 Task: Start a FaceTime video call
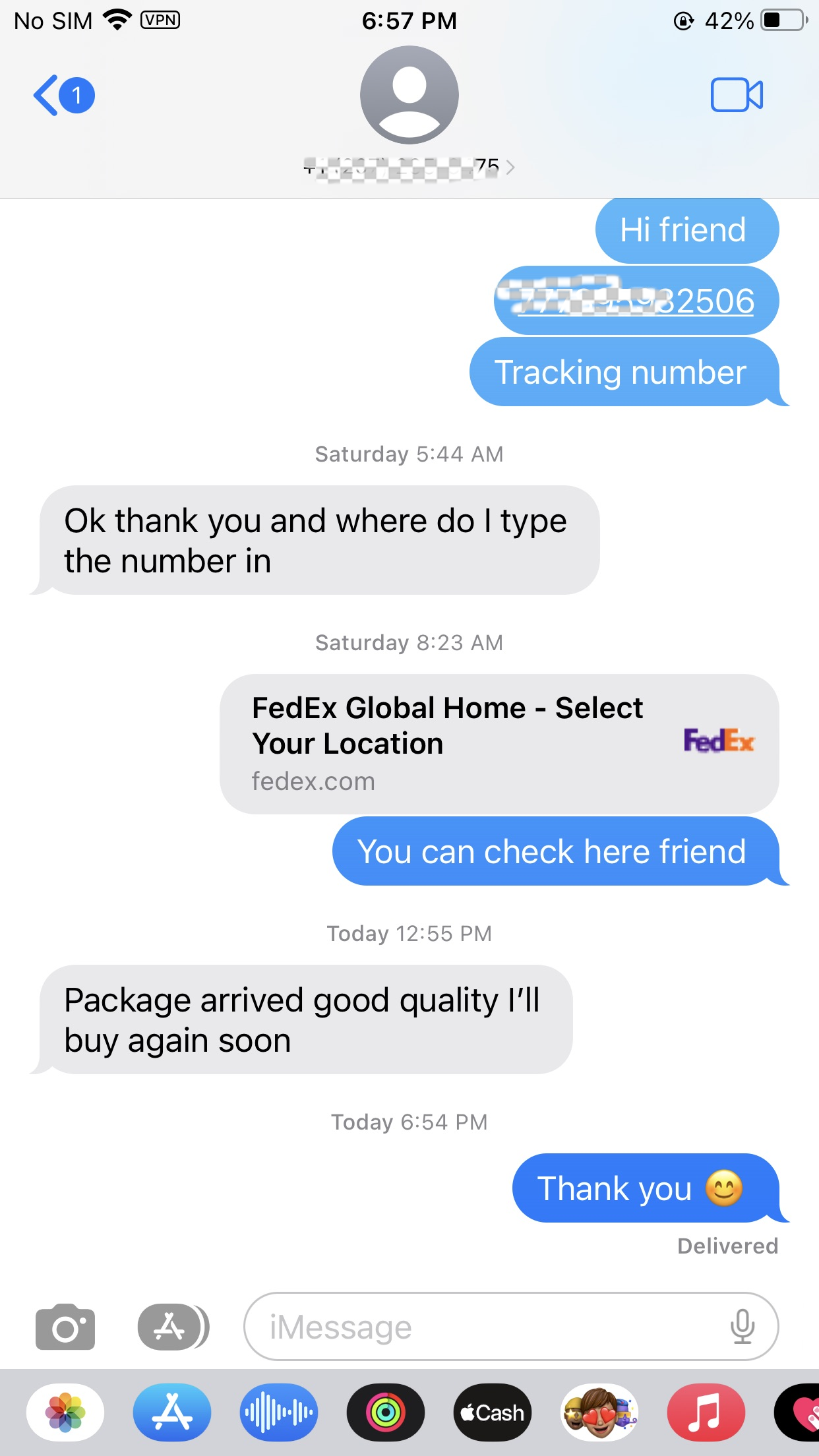[x=737, y=96]
